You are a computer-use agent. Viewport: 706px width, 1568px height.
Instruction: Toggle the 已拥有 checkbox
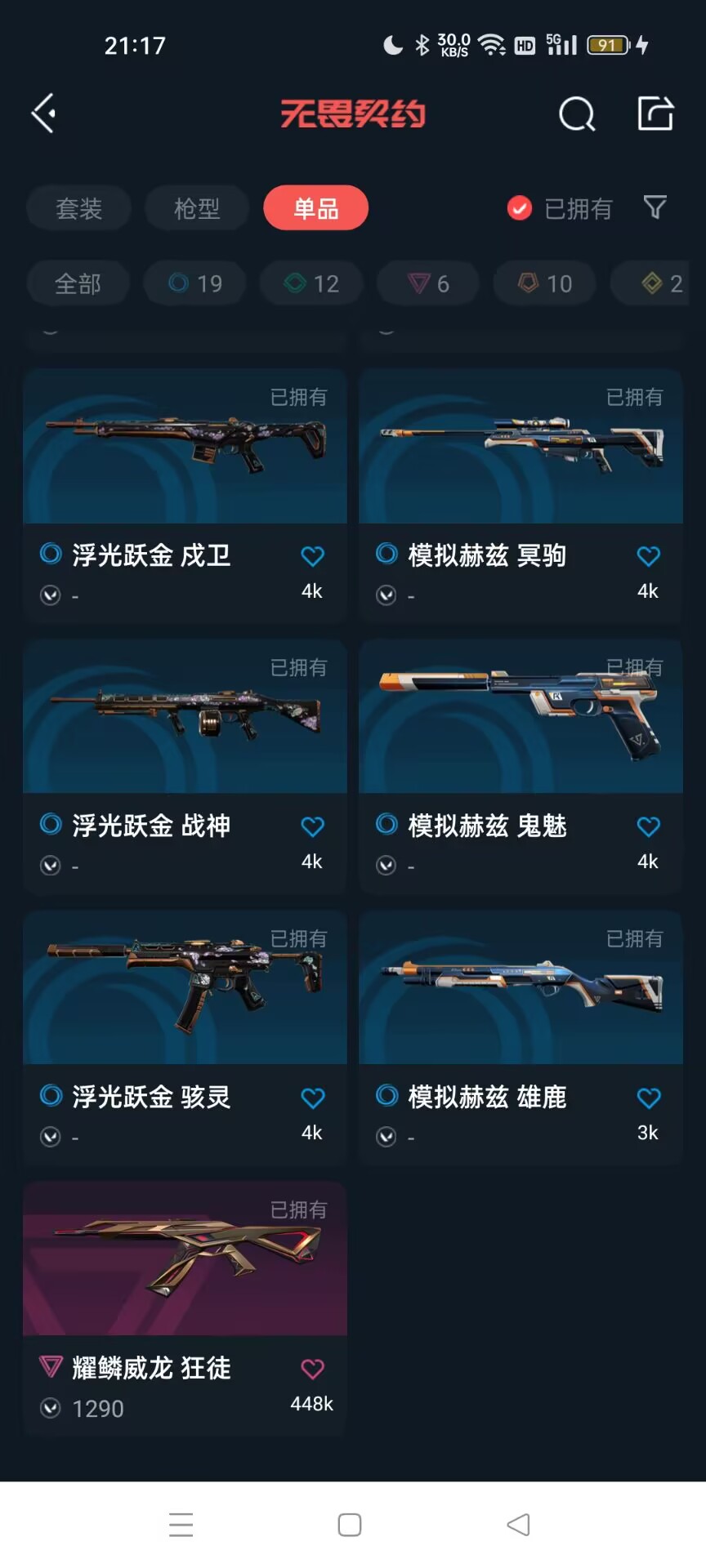tap(520, 208)
